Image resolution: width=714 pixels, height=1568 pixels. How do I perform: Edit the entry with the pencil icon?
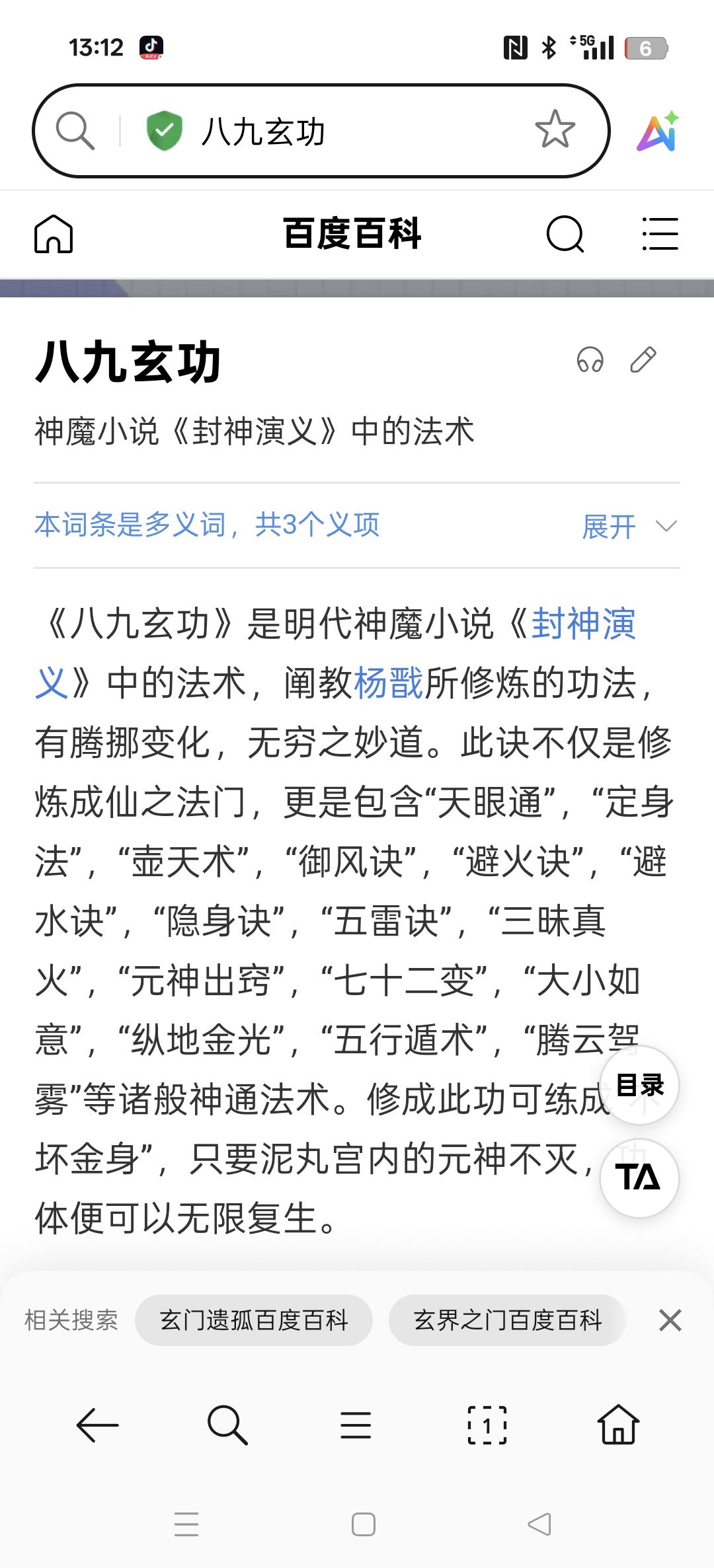tap(643, 360)
